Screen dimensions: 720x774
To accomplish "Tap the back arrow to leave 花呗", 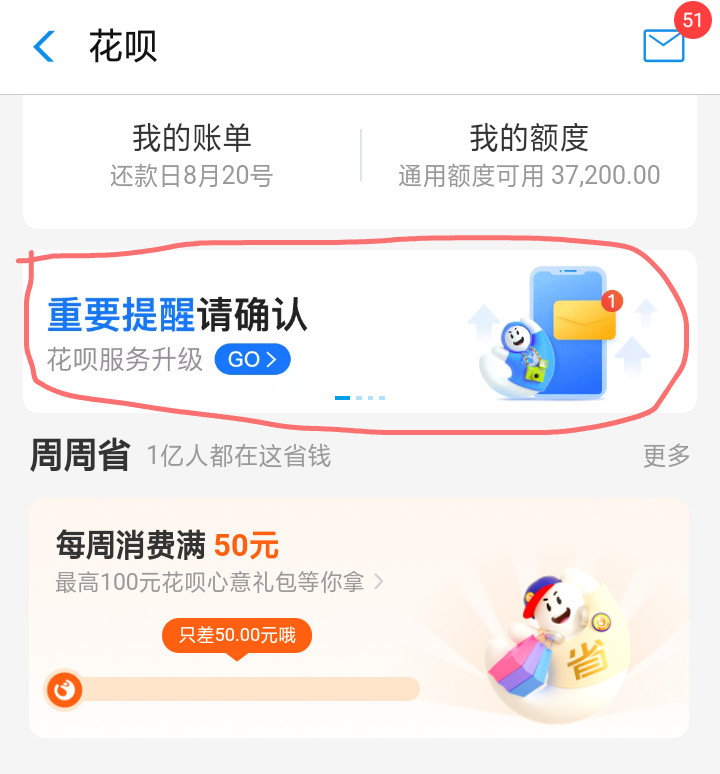I will tap(42, 47).
